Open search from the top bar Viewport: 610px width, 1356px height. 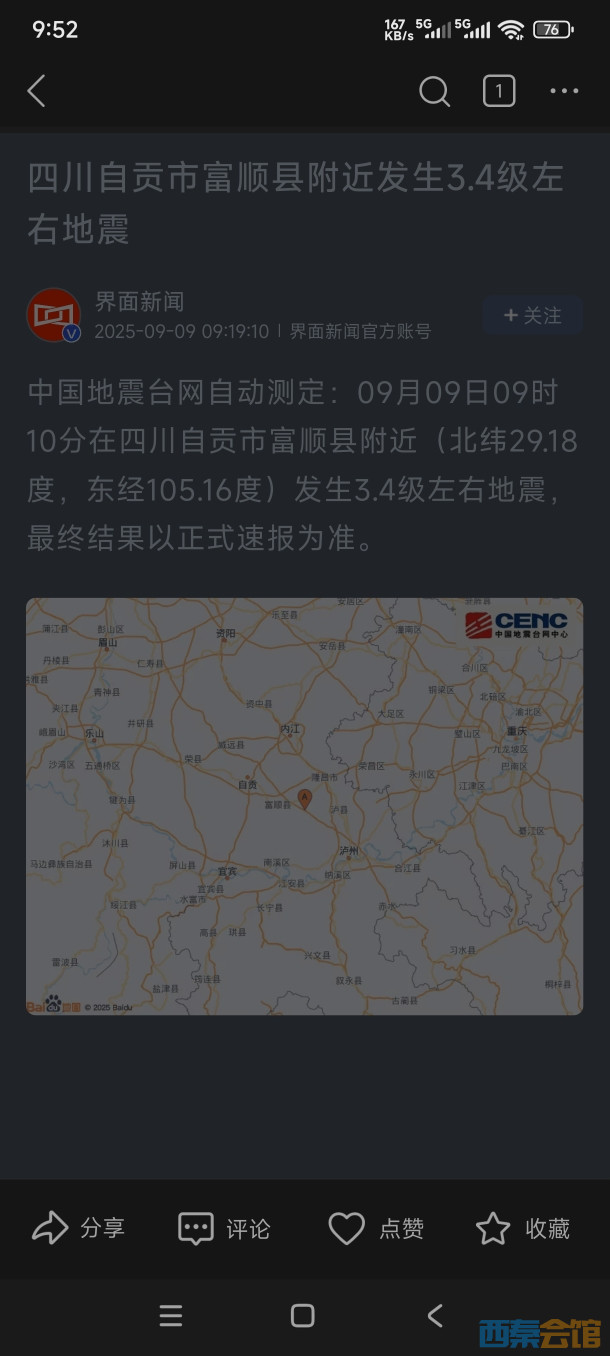coord(434,92)
